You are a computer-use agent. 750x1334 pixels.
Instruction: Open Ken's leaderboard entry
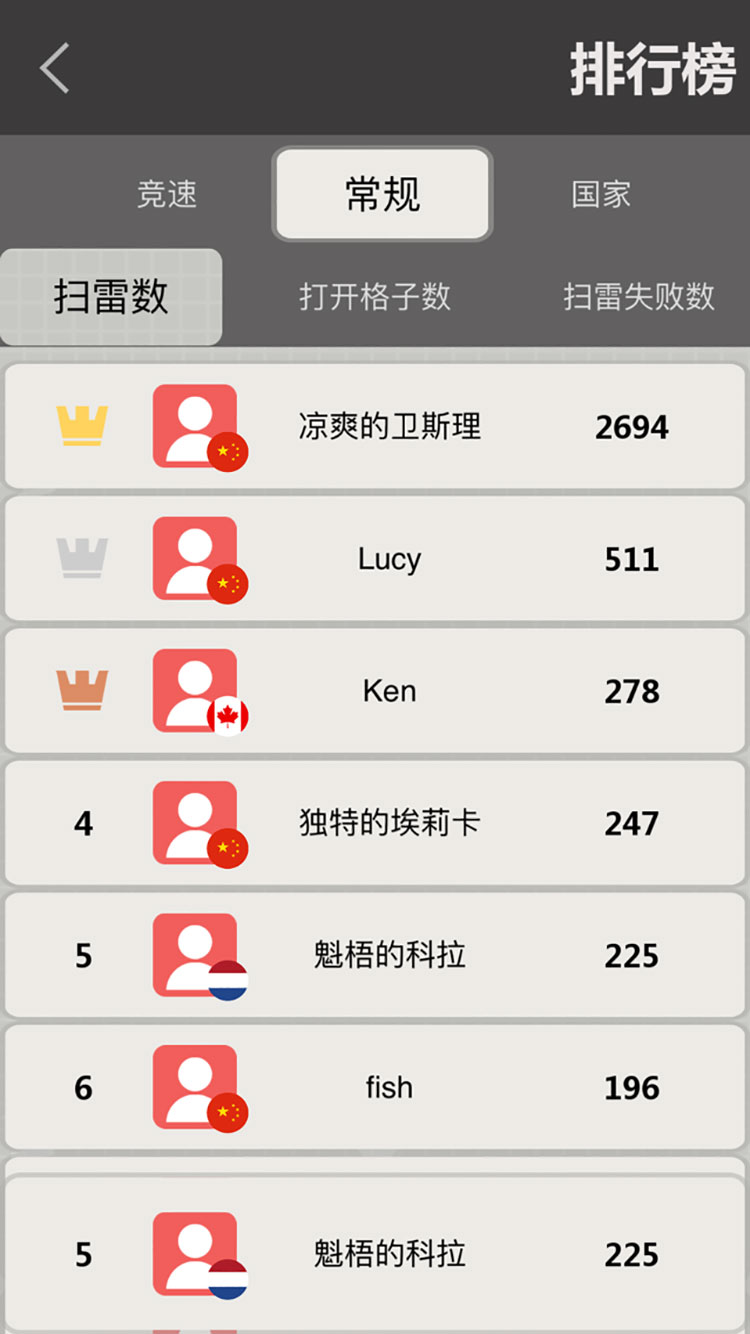[x=375, y=691]
